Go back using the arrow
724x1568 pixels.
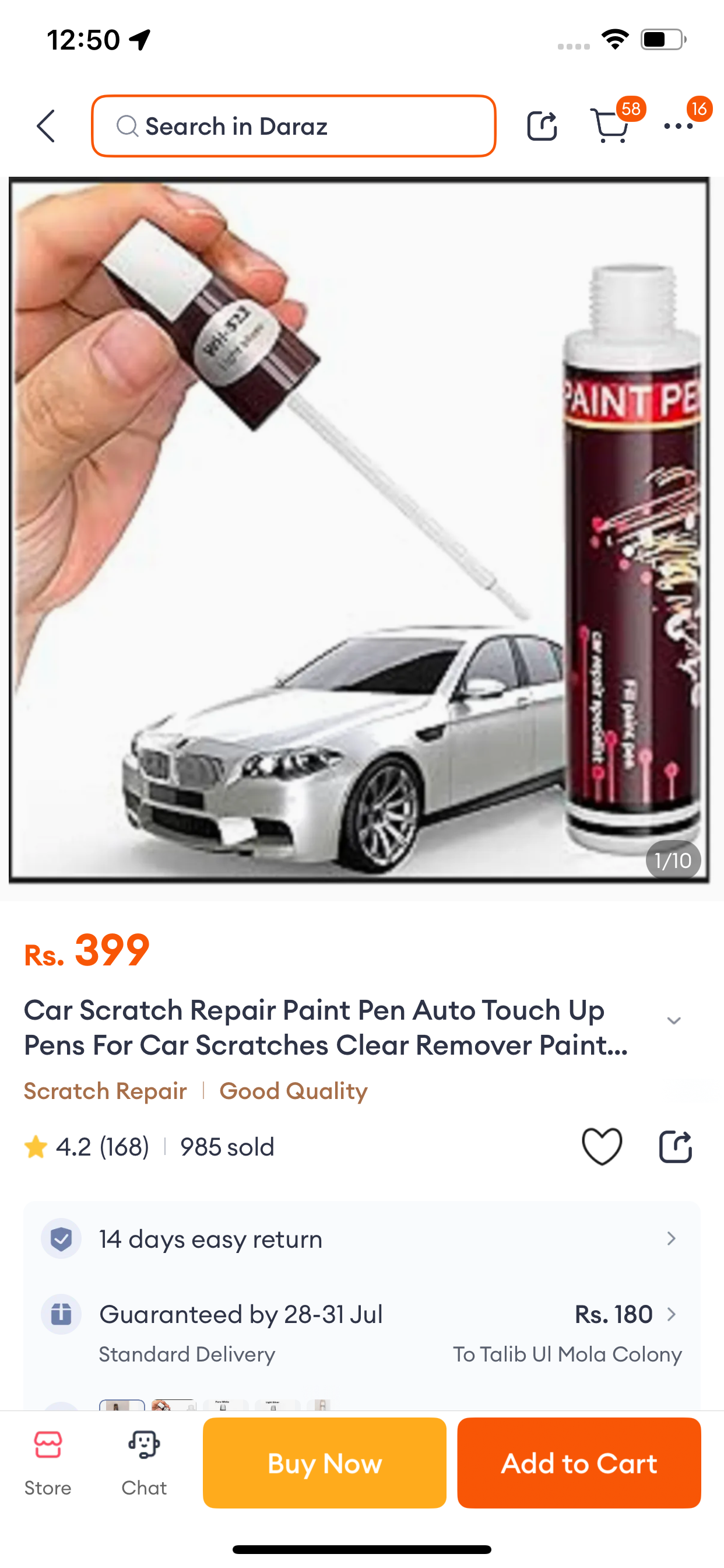46,126
